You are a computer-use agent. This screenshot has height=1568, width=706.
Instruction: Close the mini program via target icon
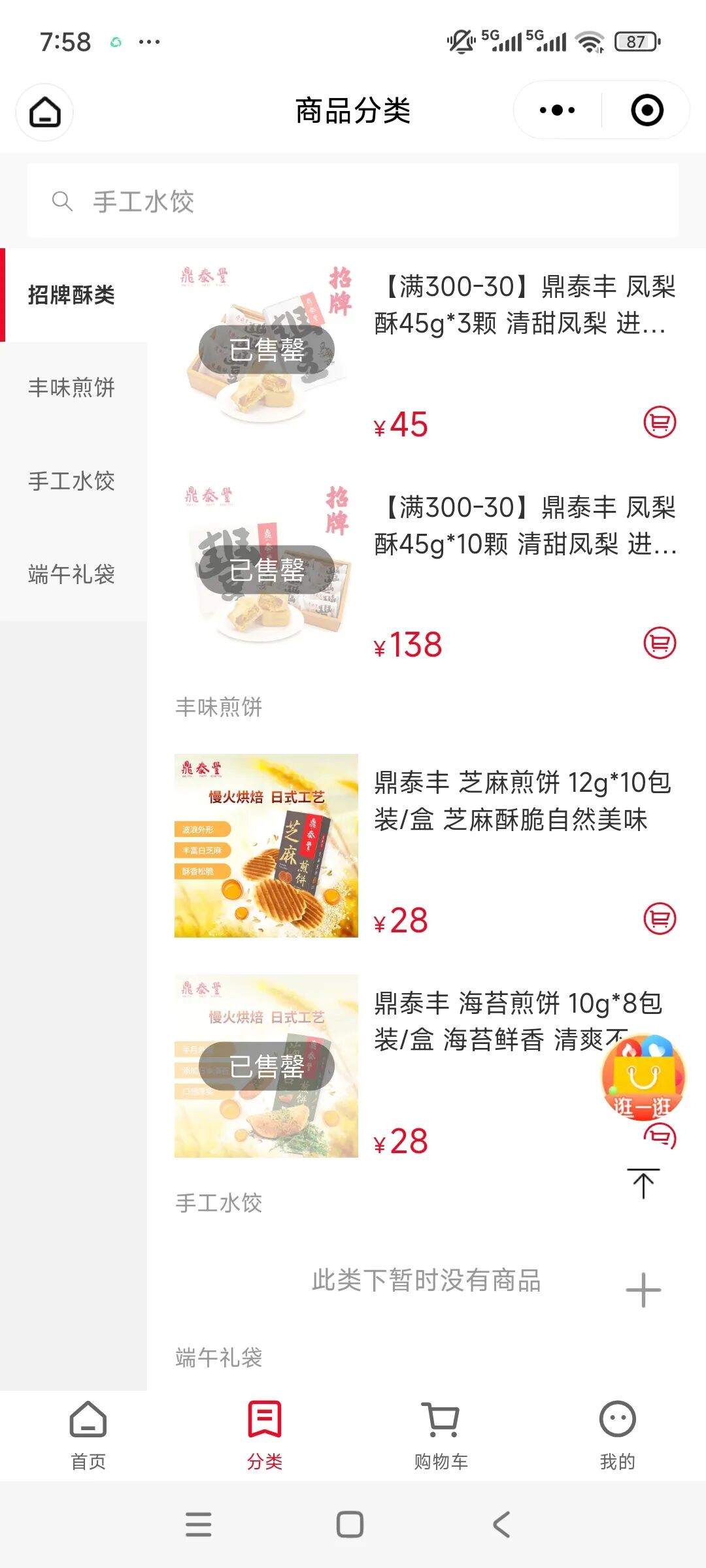647,110
